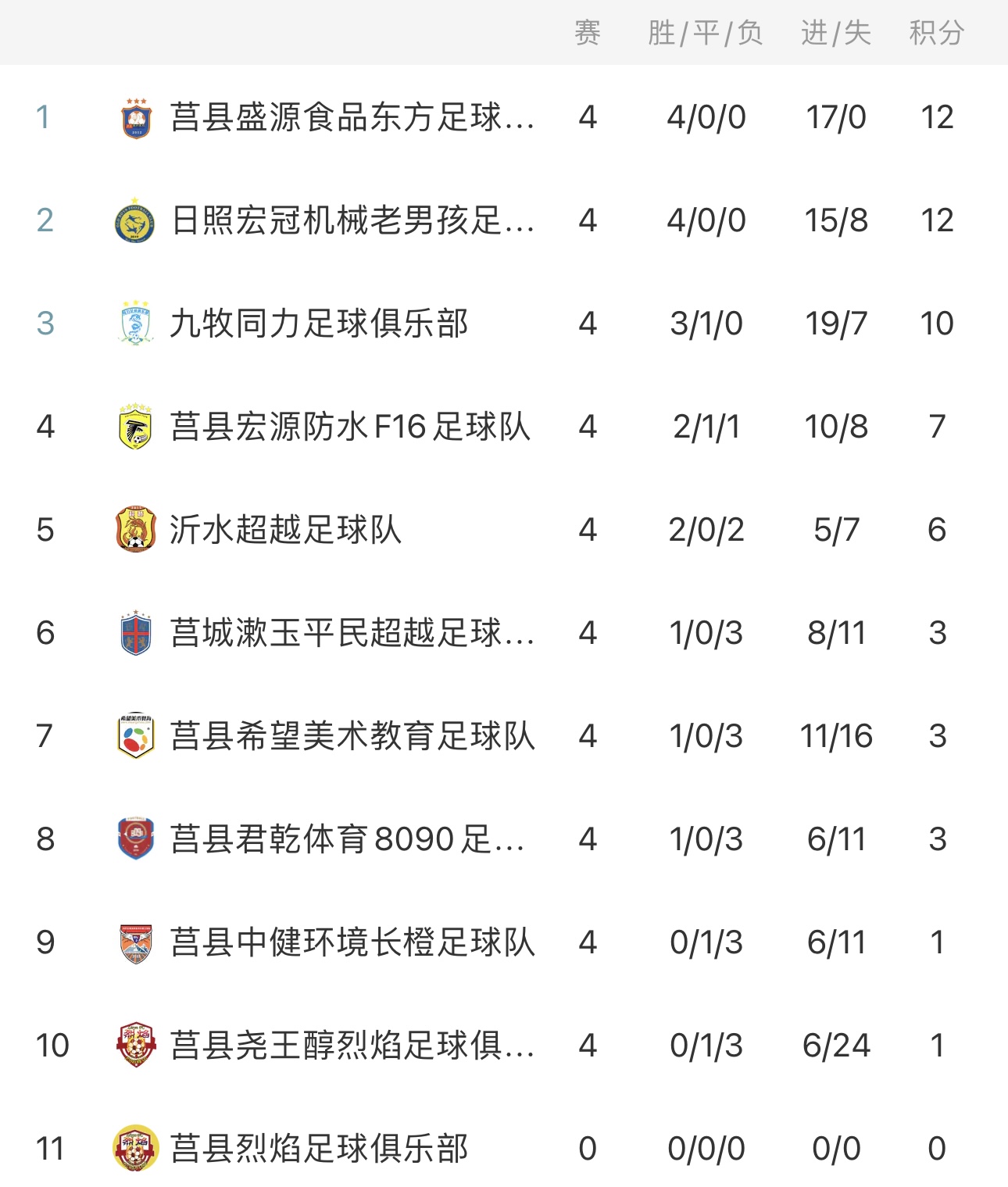Image resolution: width=1008 pixels, height=1187 pixels.
Task: Click the 莒县烈焰足球俱乐部 yellow crest
Action: coord(137,1149)
